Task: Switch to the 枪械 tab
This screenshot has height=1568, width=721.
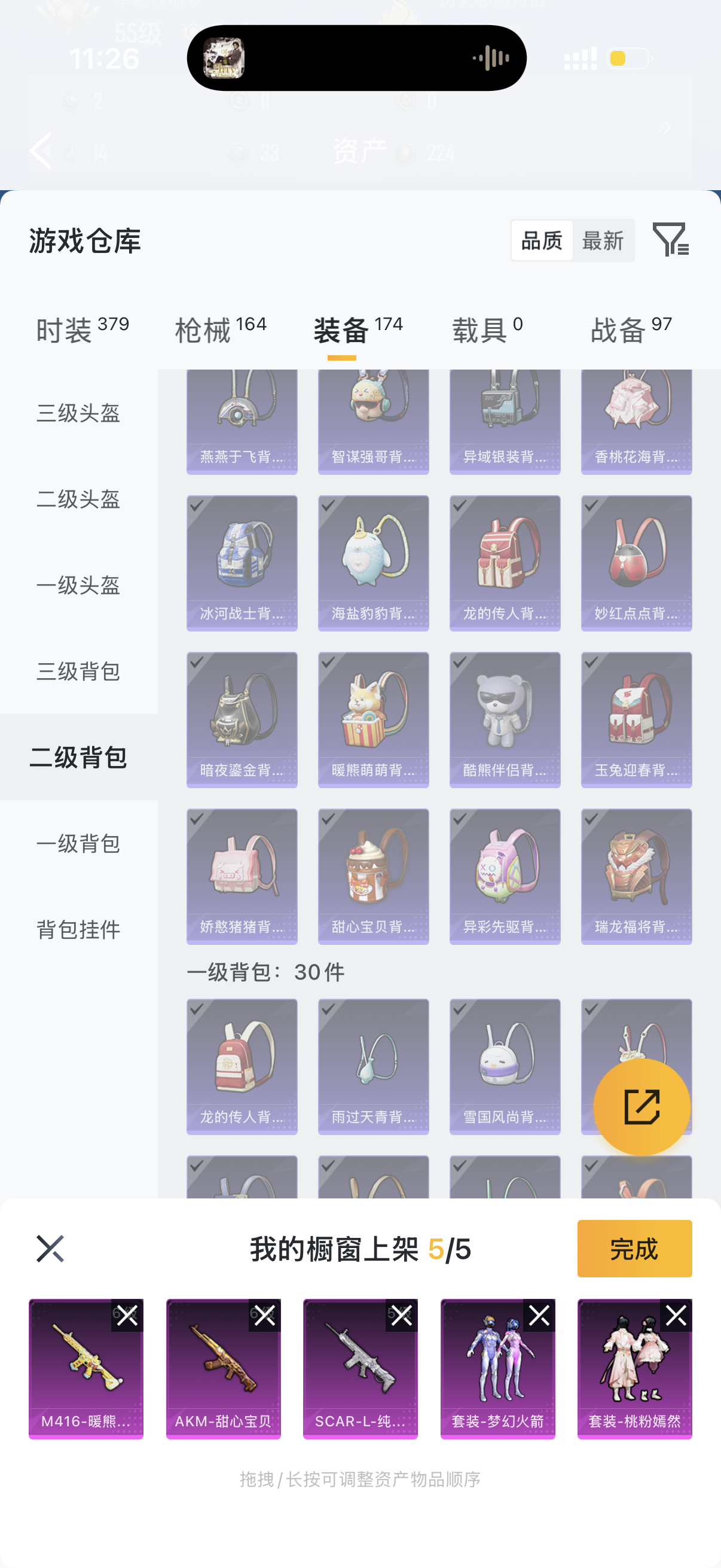Action: pyautogui.click(x=220, y=330)
